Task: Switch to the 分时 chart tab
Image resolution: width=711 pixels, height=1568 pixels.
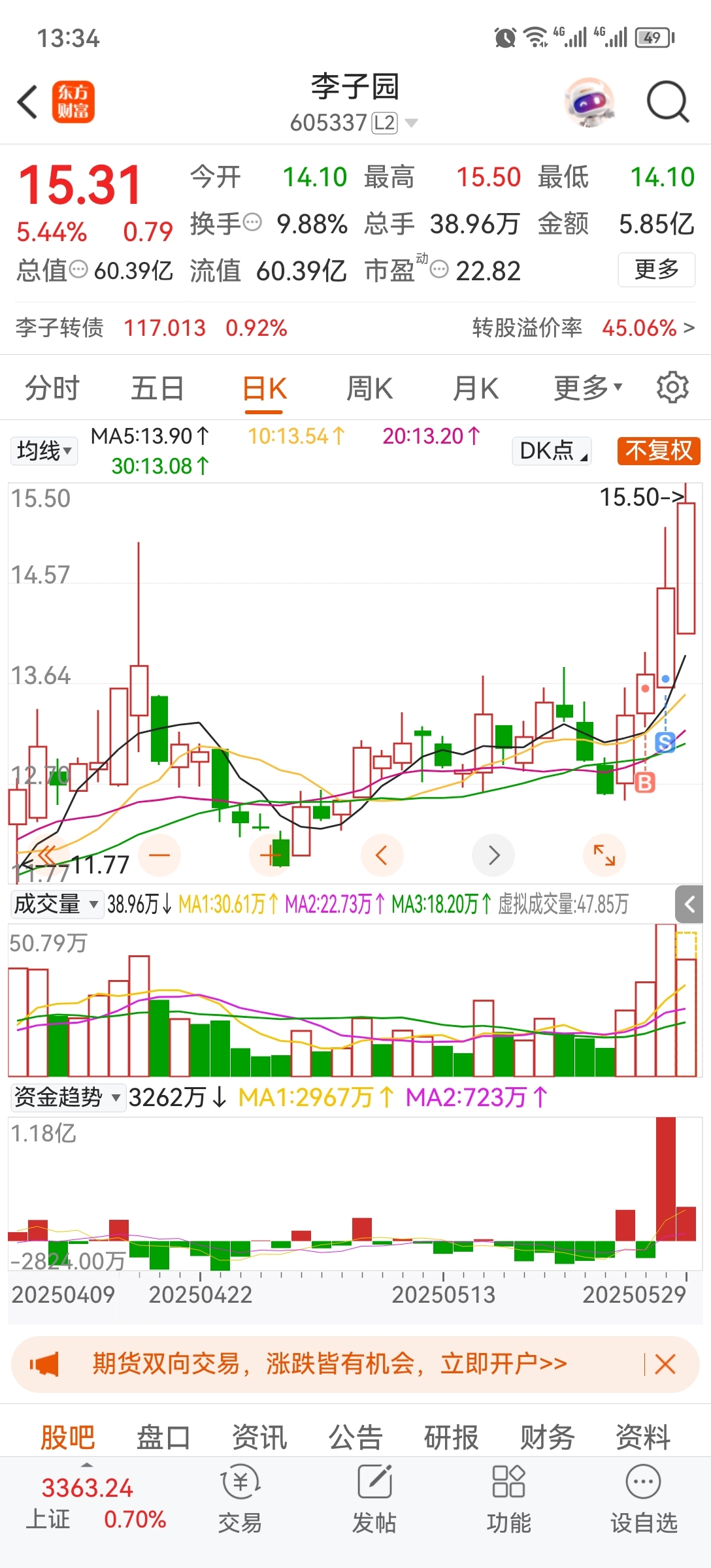Action: click(x=52, y=388)
